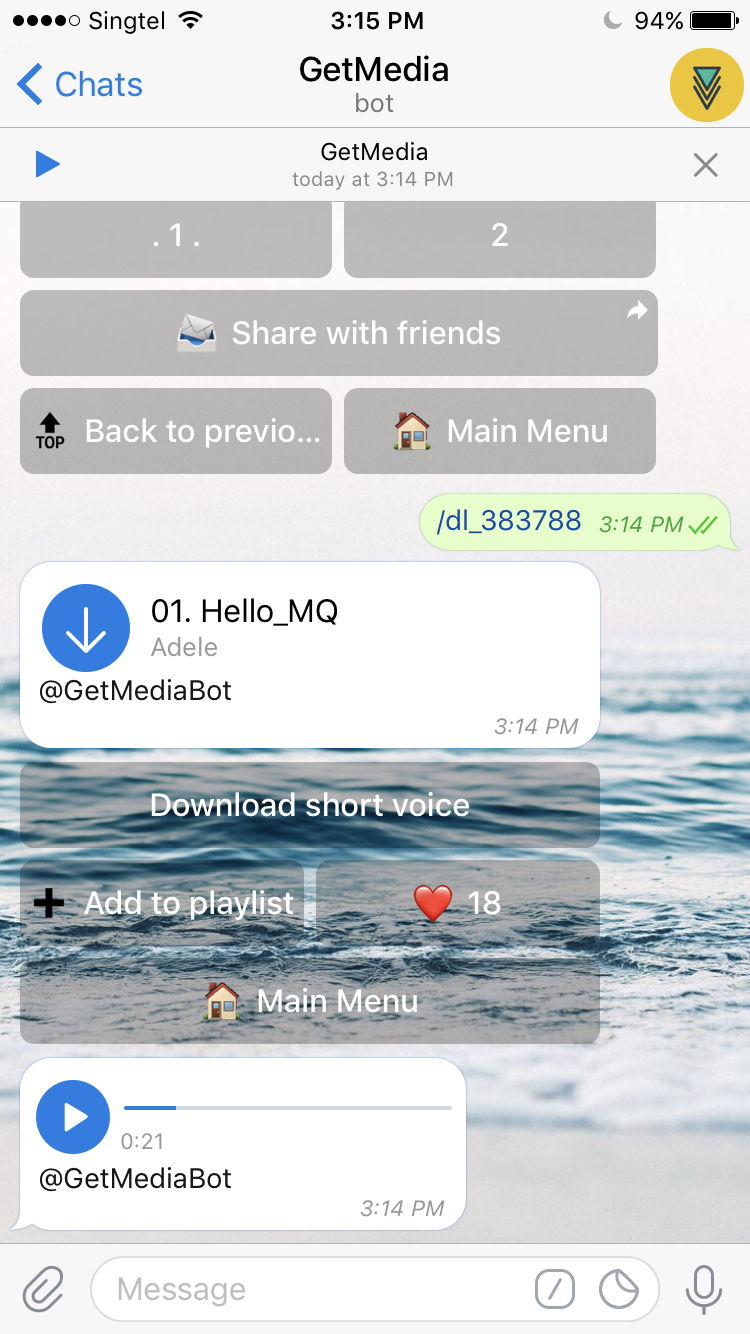Close the top audio player bar
The width and height of the screenshot is (750, 1334).
706,165
